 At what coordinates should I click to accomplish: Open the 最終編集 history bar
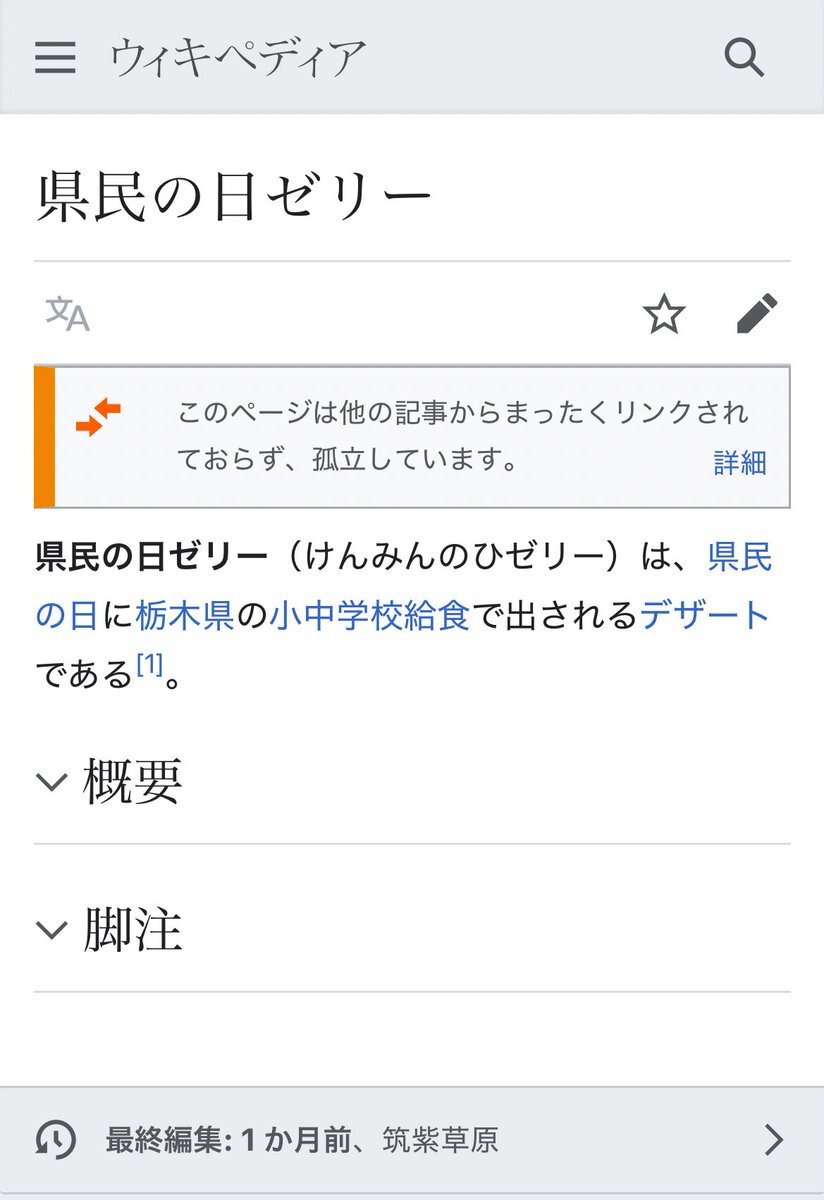pyautogui.click(x=412, y=1140)
